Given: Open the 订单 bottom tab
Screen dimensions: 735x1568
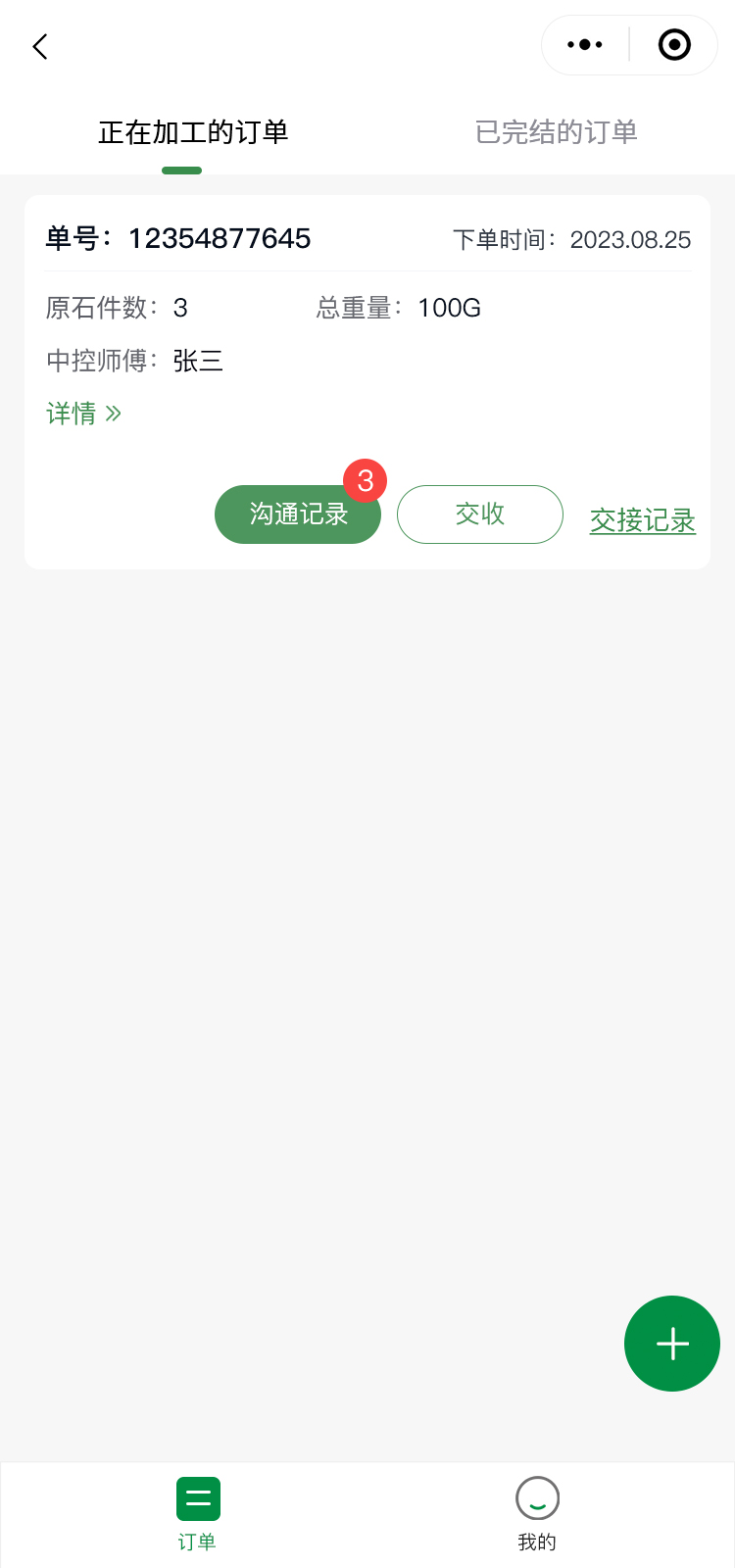Looking at the screenshot, I should [x=197, y=1514].
